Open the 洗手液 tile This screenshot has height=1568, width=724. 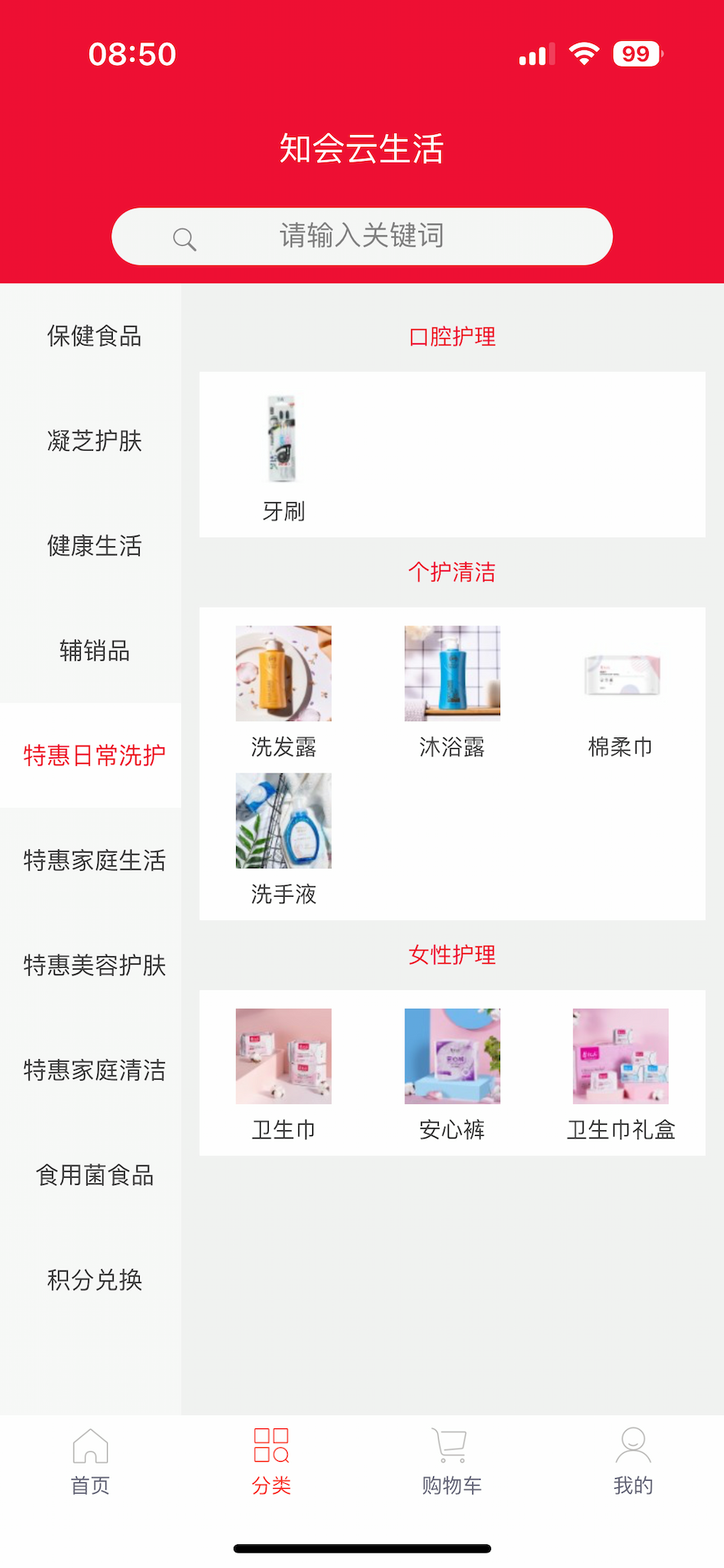283,837
